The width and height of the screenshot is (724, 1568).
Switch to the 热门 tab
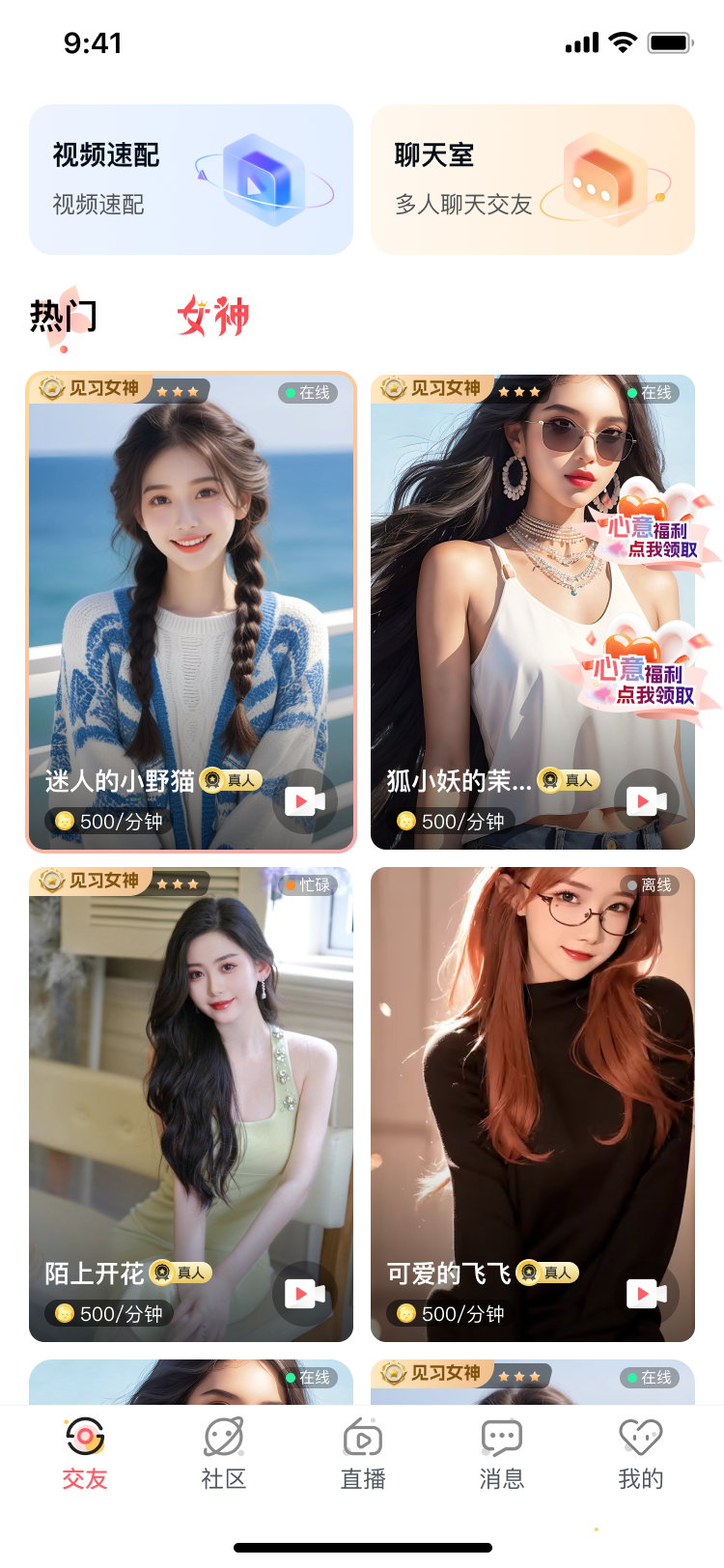click(x=64, y=317)
